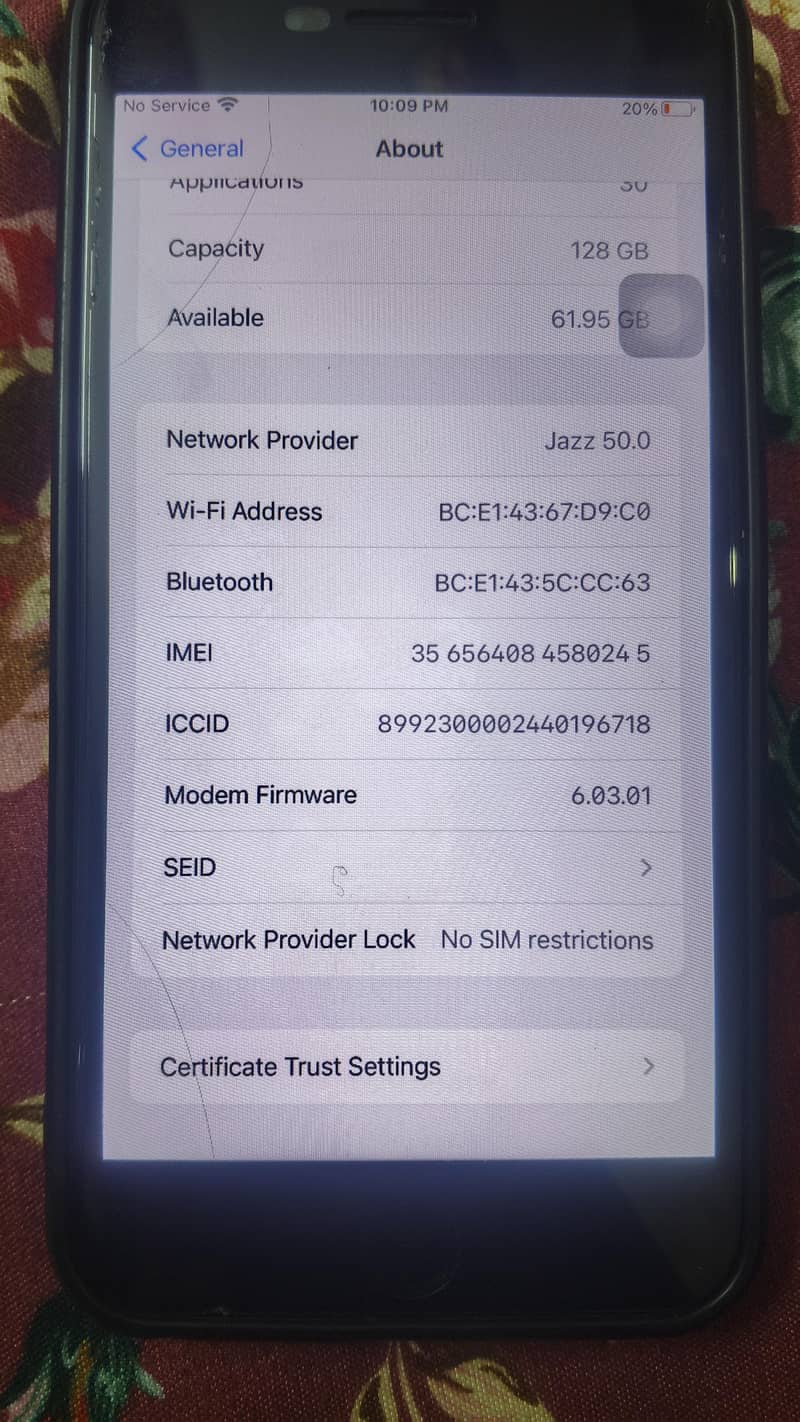This screenshot has width=800, height=1422.
Task: Go back to General settings
Action: pos(188,149)
